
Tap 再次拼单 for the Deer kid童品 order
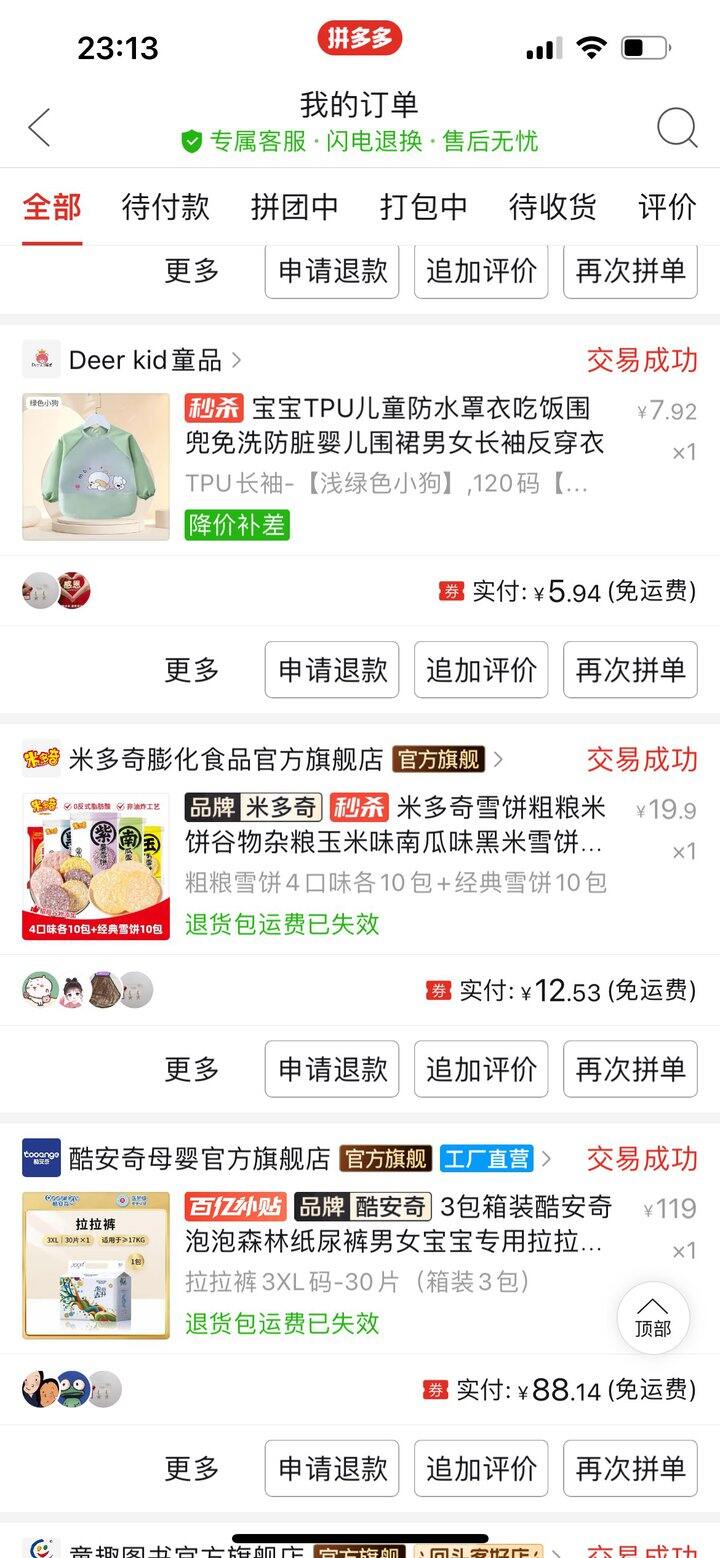point(630,670)
